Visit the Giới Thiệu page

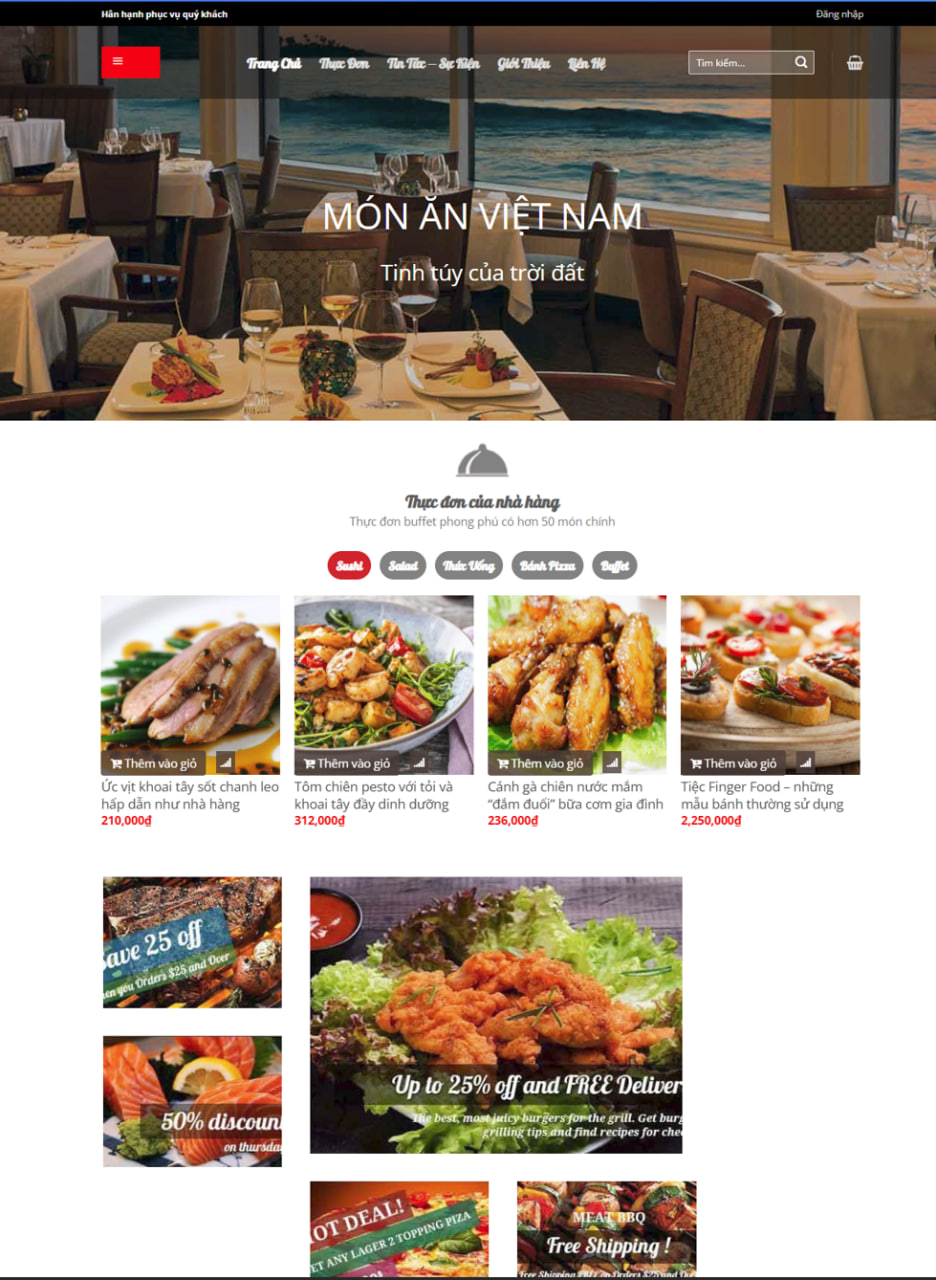[x=524, y=64]
